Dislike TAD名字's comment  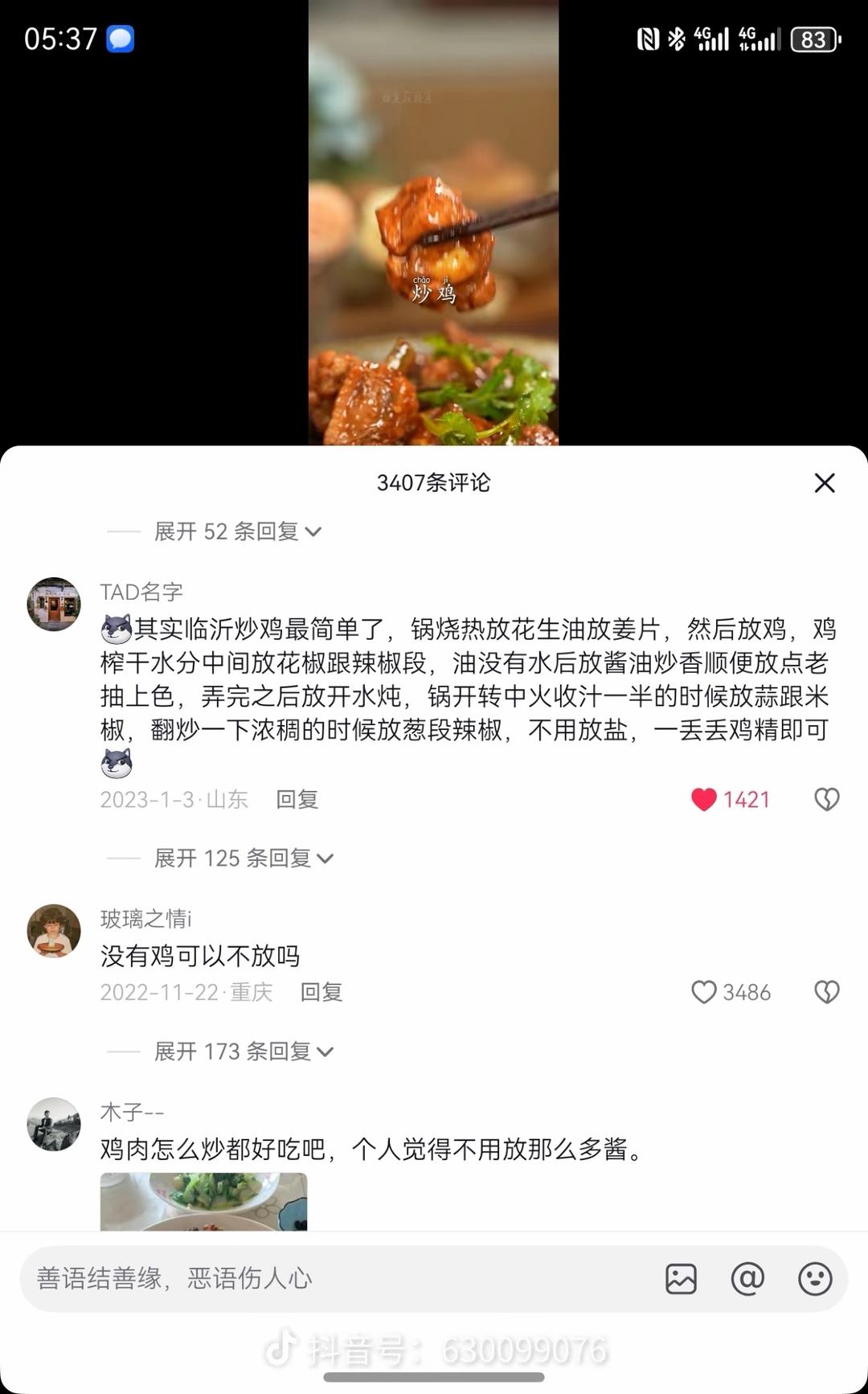(827, 799)
